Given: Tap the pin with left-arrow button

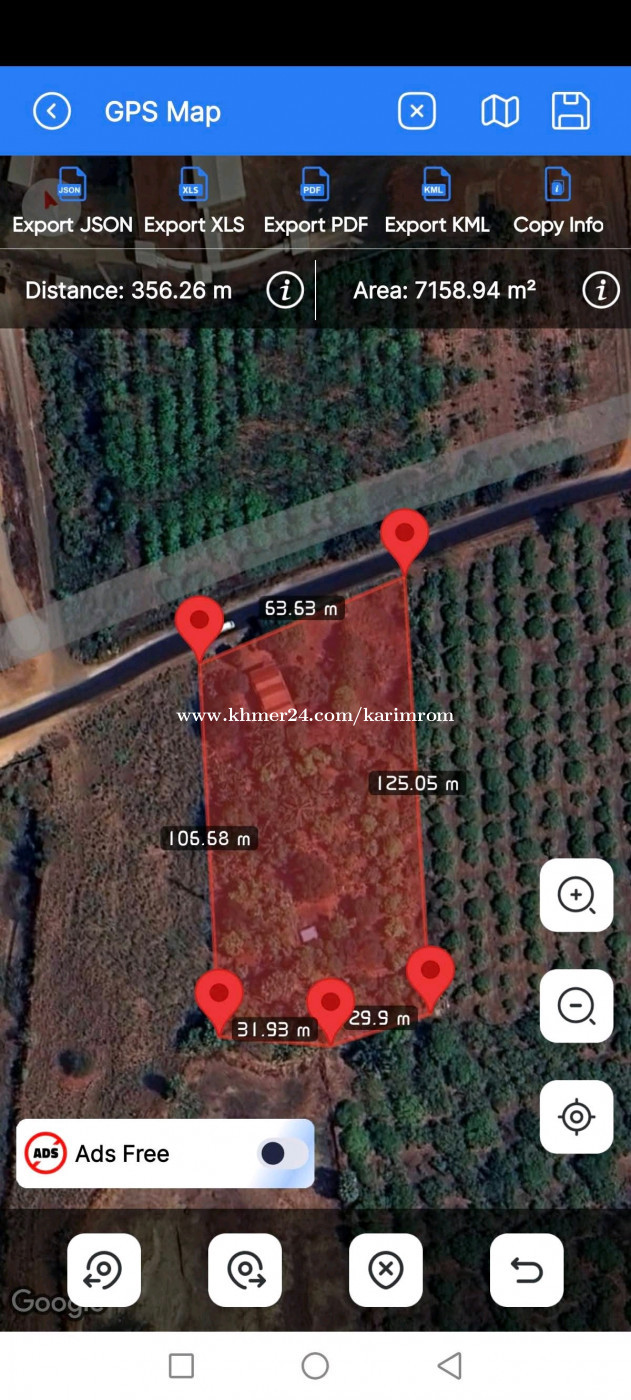Looking at the screenshot, I should click(x=104, y=1270).
